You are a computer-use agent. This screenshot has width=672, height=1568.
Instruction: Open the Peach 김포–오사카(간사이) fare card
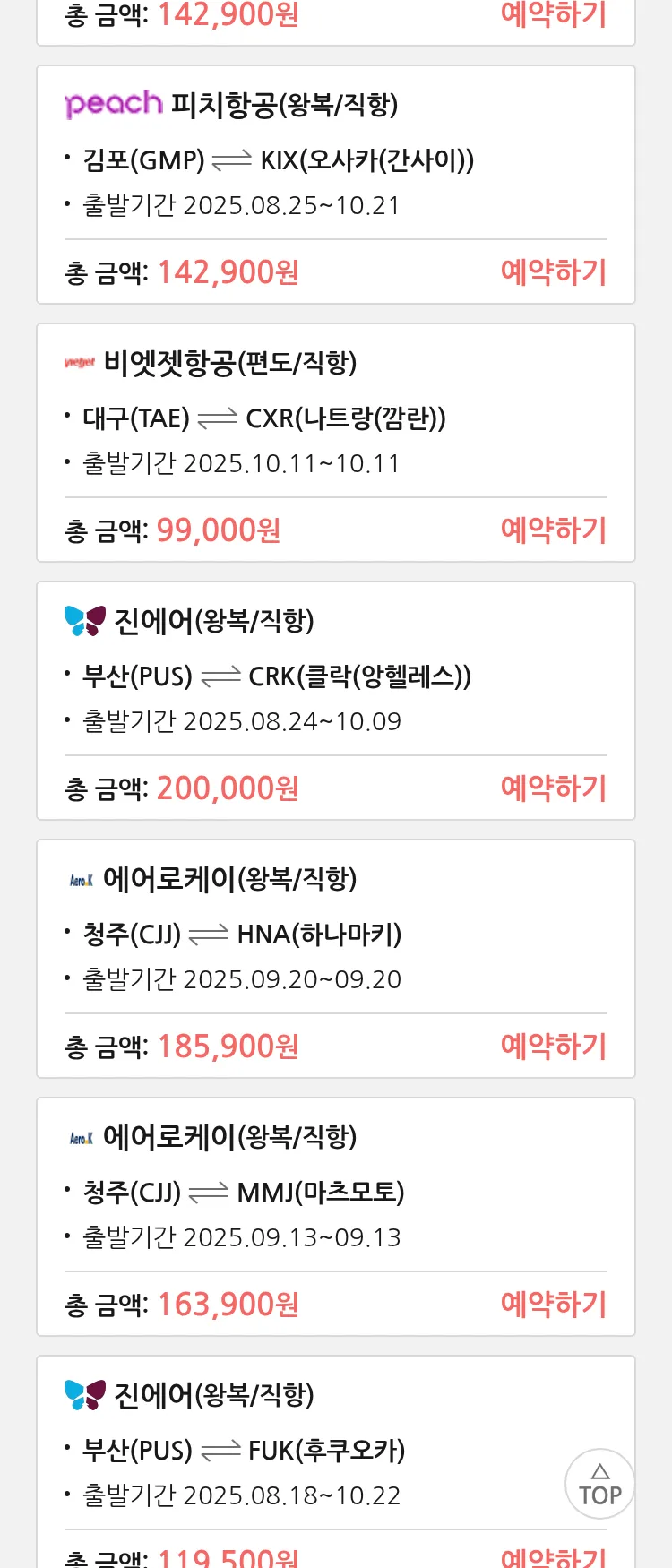click(x=278, y=161)
